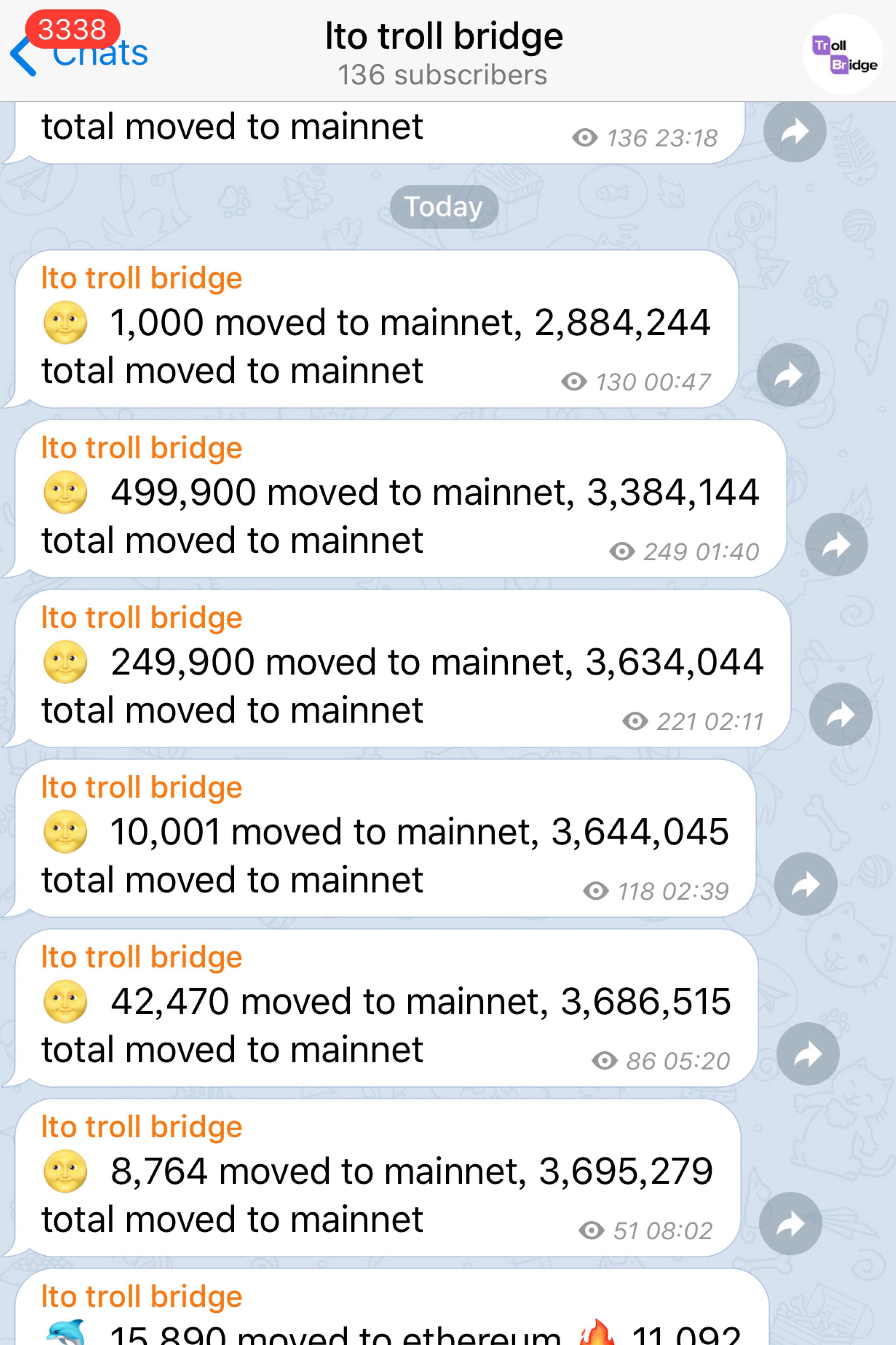Screen dimensions: 896x1345
Task: Open the Troll Bridge channel avatar
Action: (x=843, y=54)
